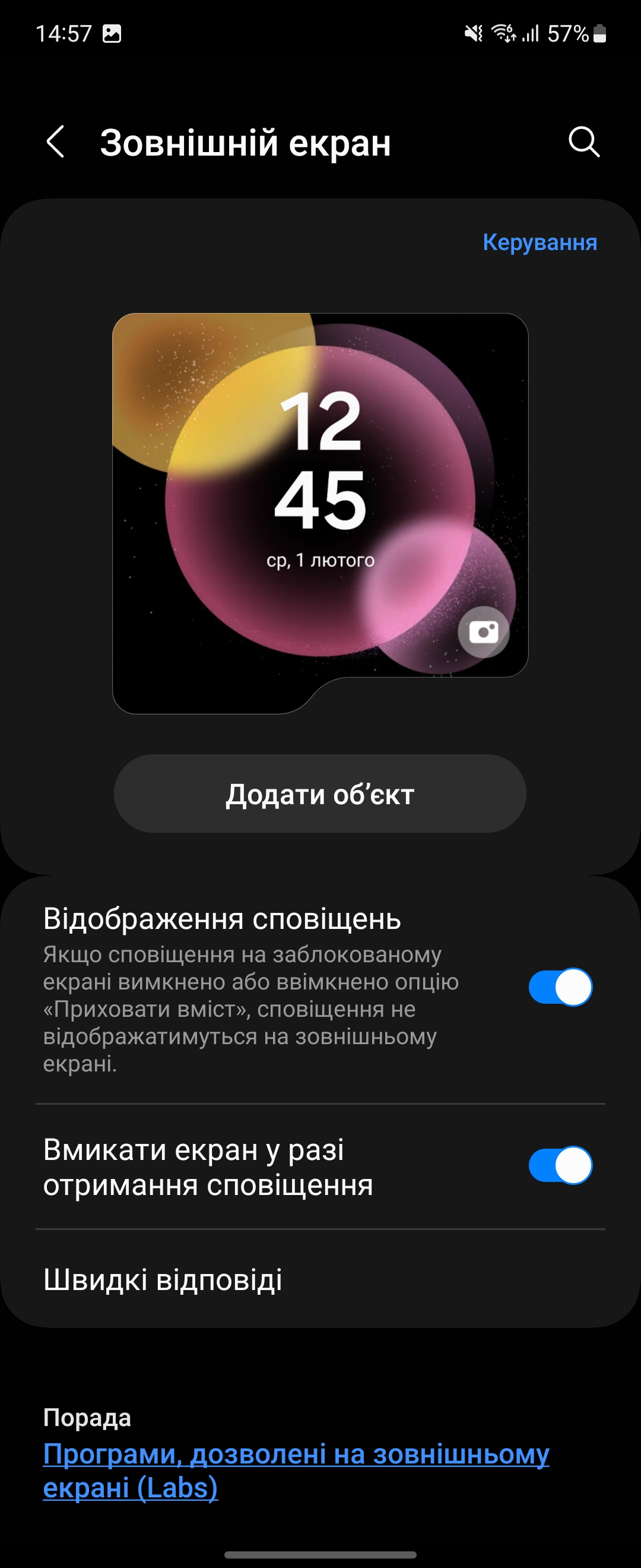Go back from Зовнішній екран
Viewport: 641px width, 1568px height.
(x=55, y=143)
